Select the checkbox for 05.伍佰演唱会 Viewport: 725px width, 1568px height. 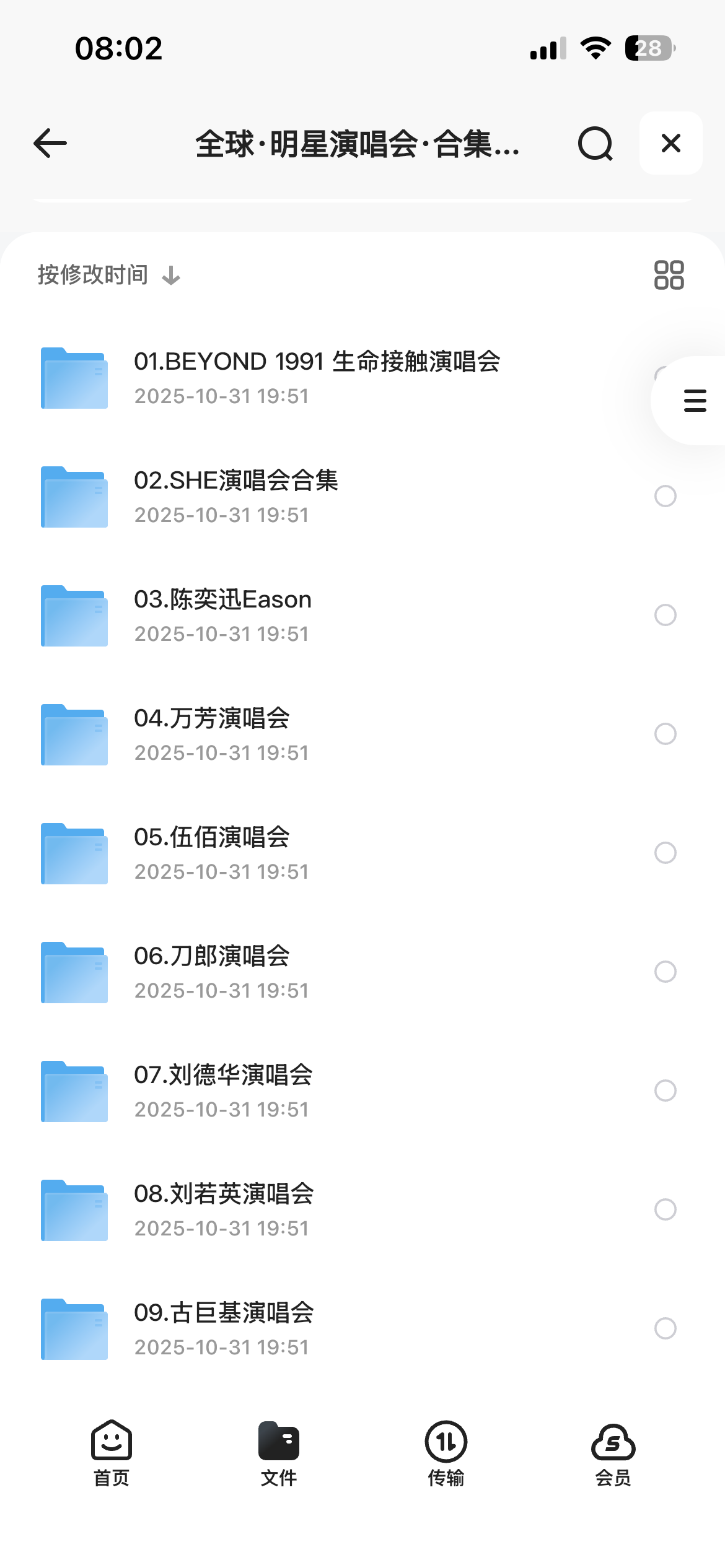coord(666,852)
